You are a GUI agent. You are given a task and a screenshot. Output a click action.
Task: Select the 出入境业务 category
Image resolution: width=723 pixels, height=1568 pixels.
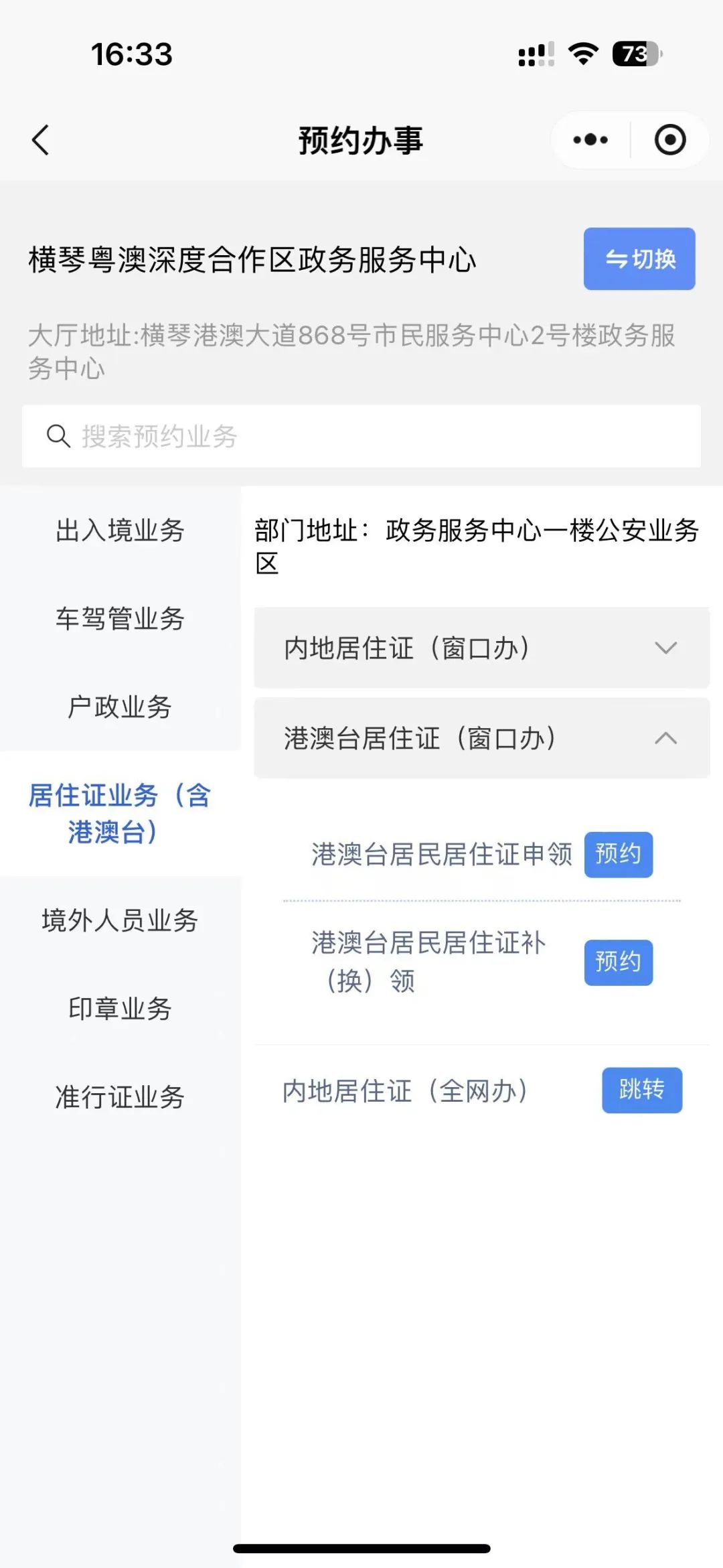[120, 531]
